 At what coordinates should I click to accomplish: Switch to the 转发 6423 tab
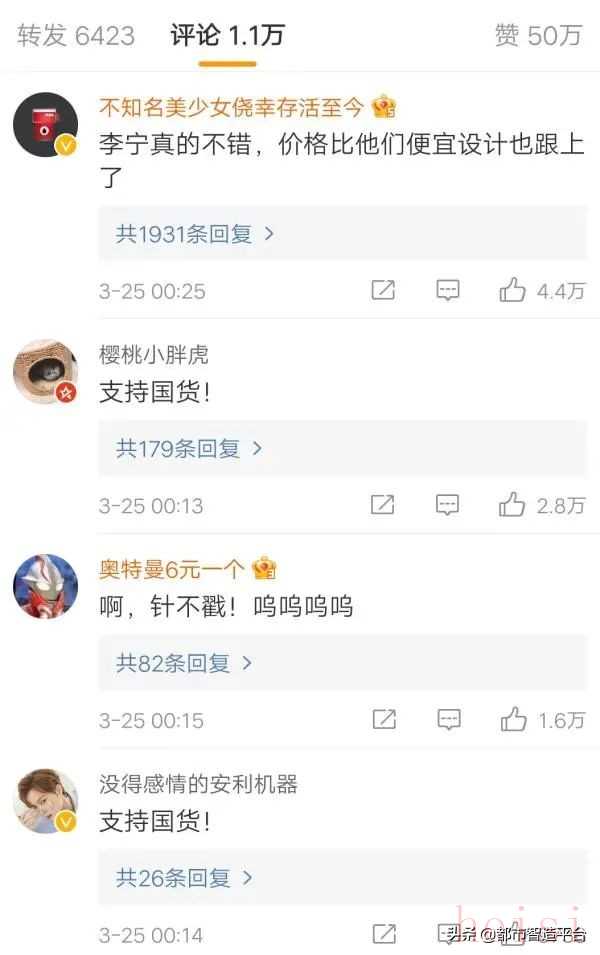[x=76, y=36]
